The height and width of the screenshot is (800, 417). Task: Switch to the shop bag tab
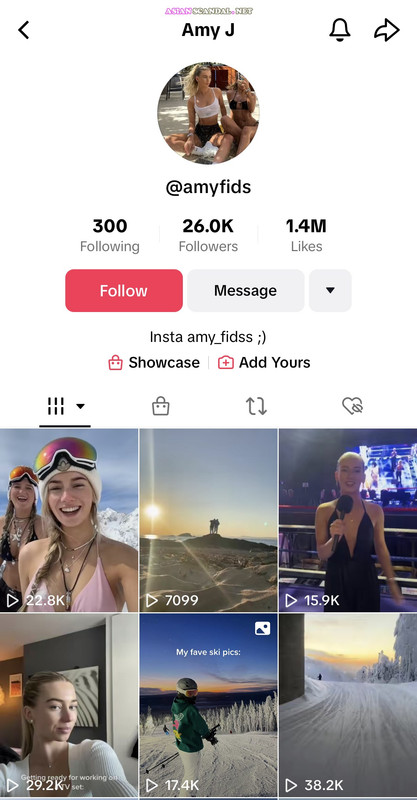click(x=160, y=407)
